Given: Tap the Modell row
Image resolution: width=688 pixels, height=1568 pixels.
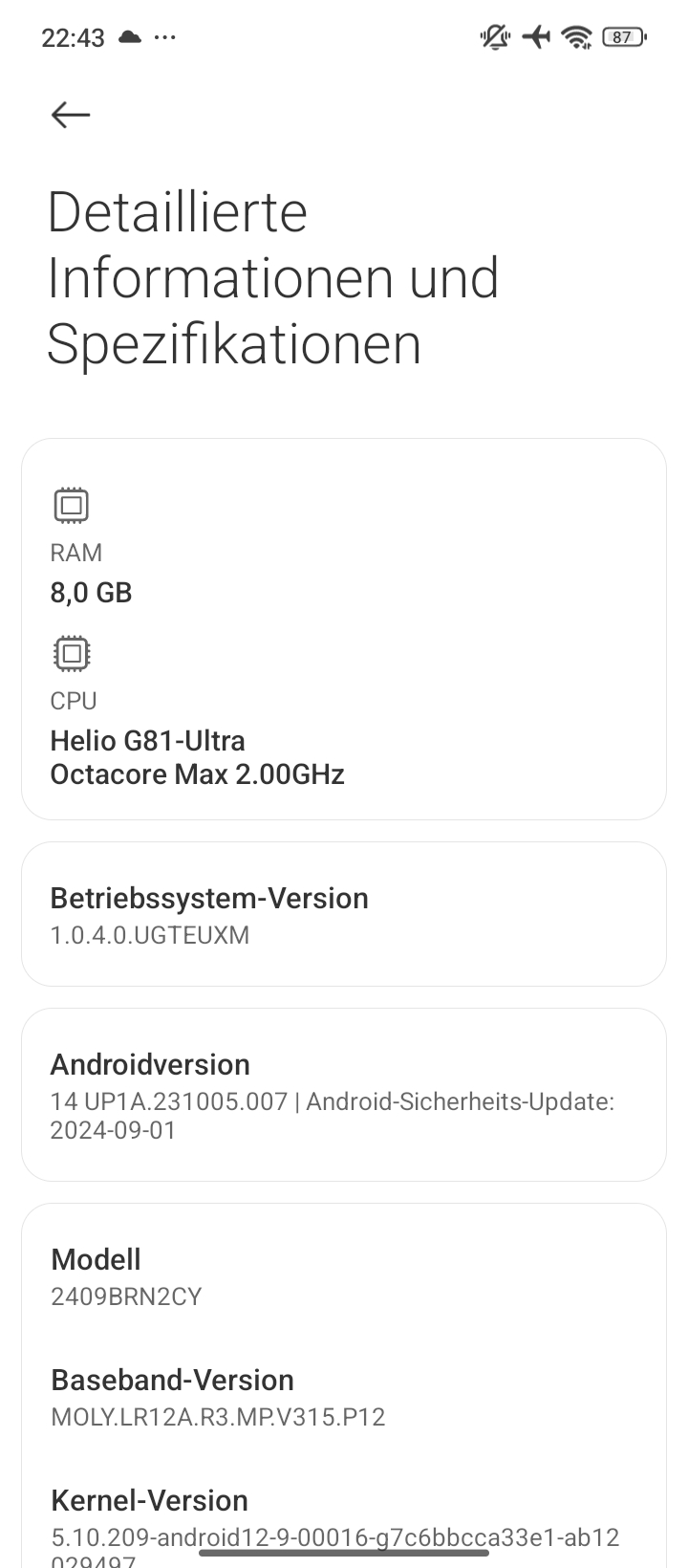Looking at the screenshot, I should click(x=344, y=1276).
